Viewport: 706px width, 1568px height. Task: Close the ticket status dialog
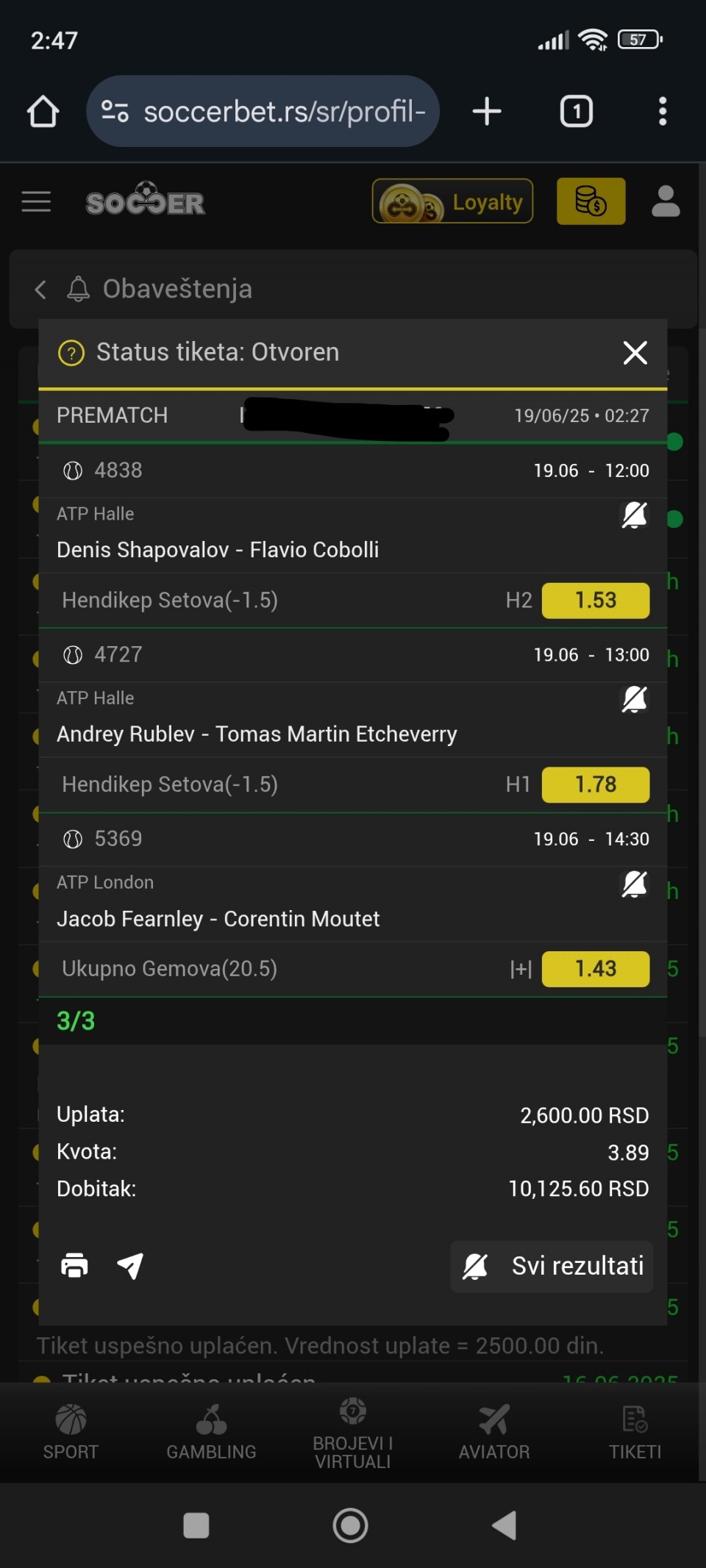[x=635, y=352]
